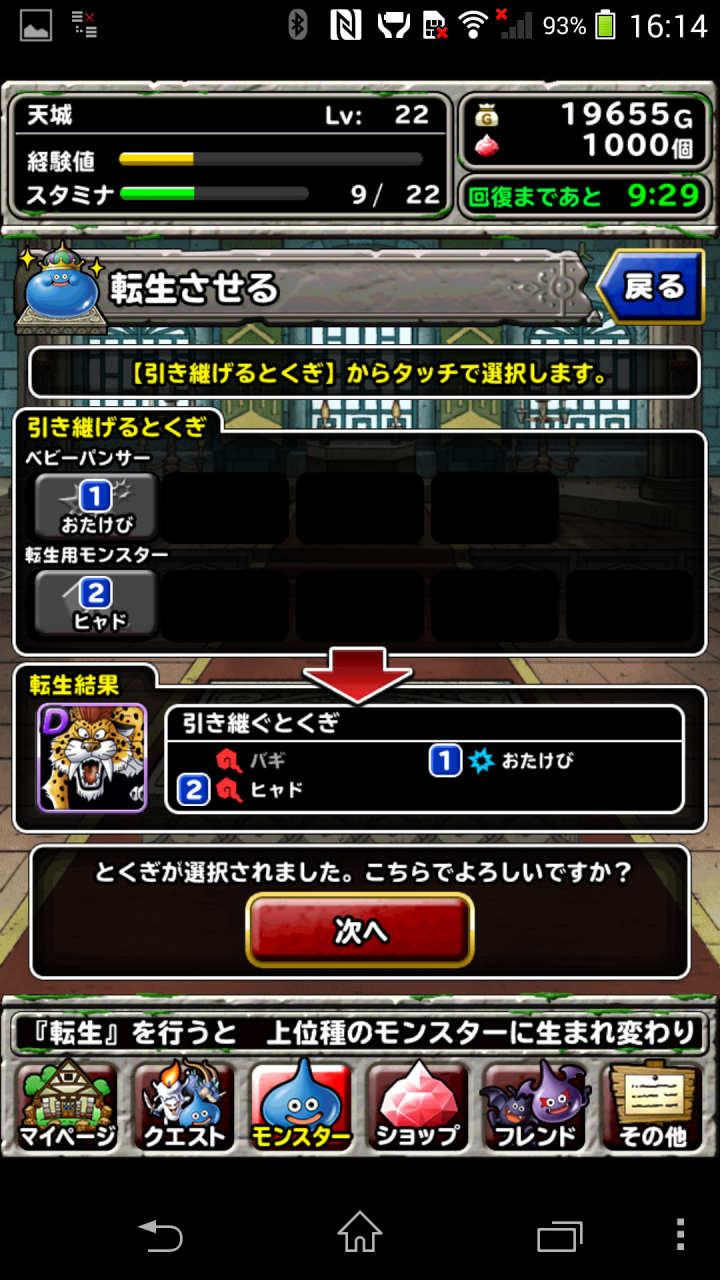Open the その他 menu tab
Image resolution: width=720 pixels, height=1280 pixels.
pyautogui.click(x=652, y=1106)
